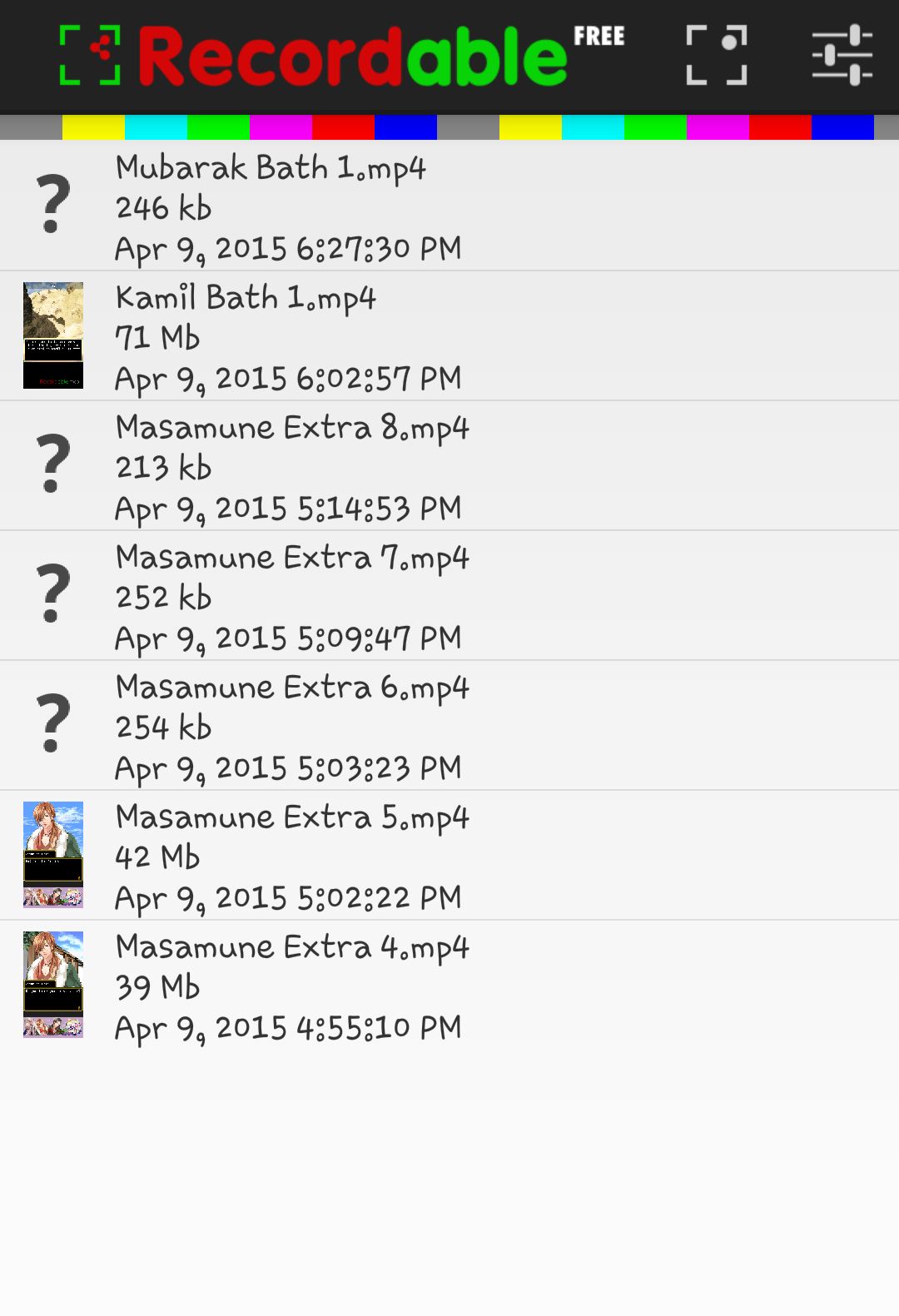View Masamune Extra 5.mp4 recording

pos(449,856)
